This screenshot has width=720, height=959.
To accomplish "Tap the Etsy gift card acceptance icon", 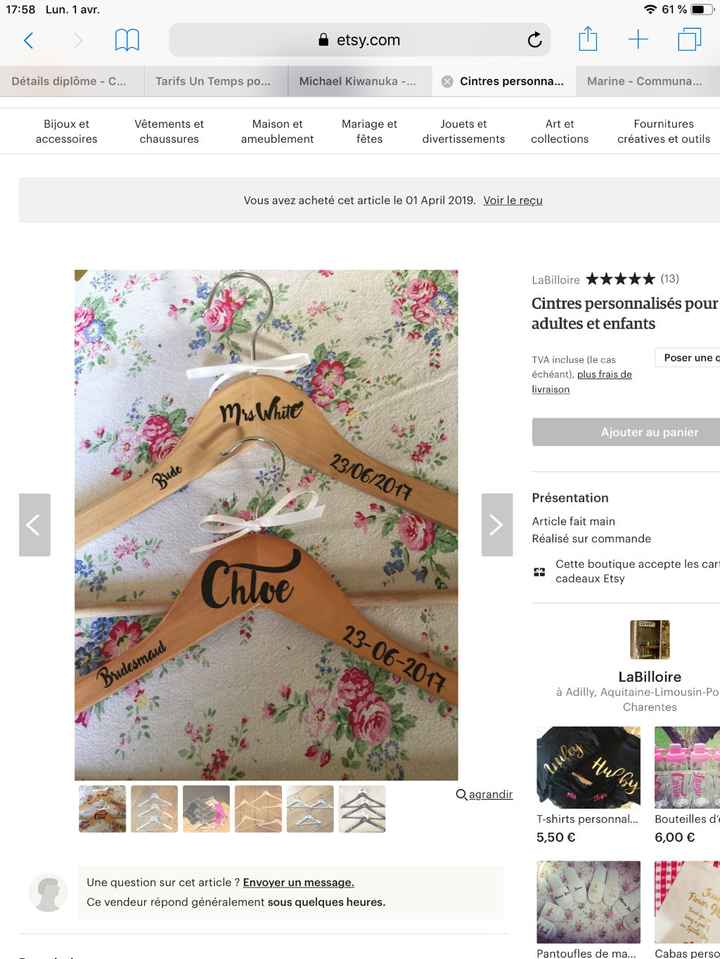I will tap(540, 573).
